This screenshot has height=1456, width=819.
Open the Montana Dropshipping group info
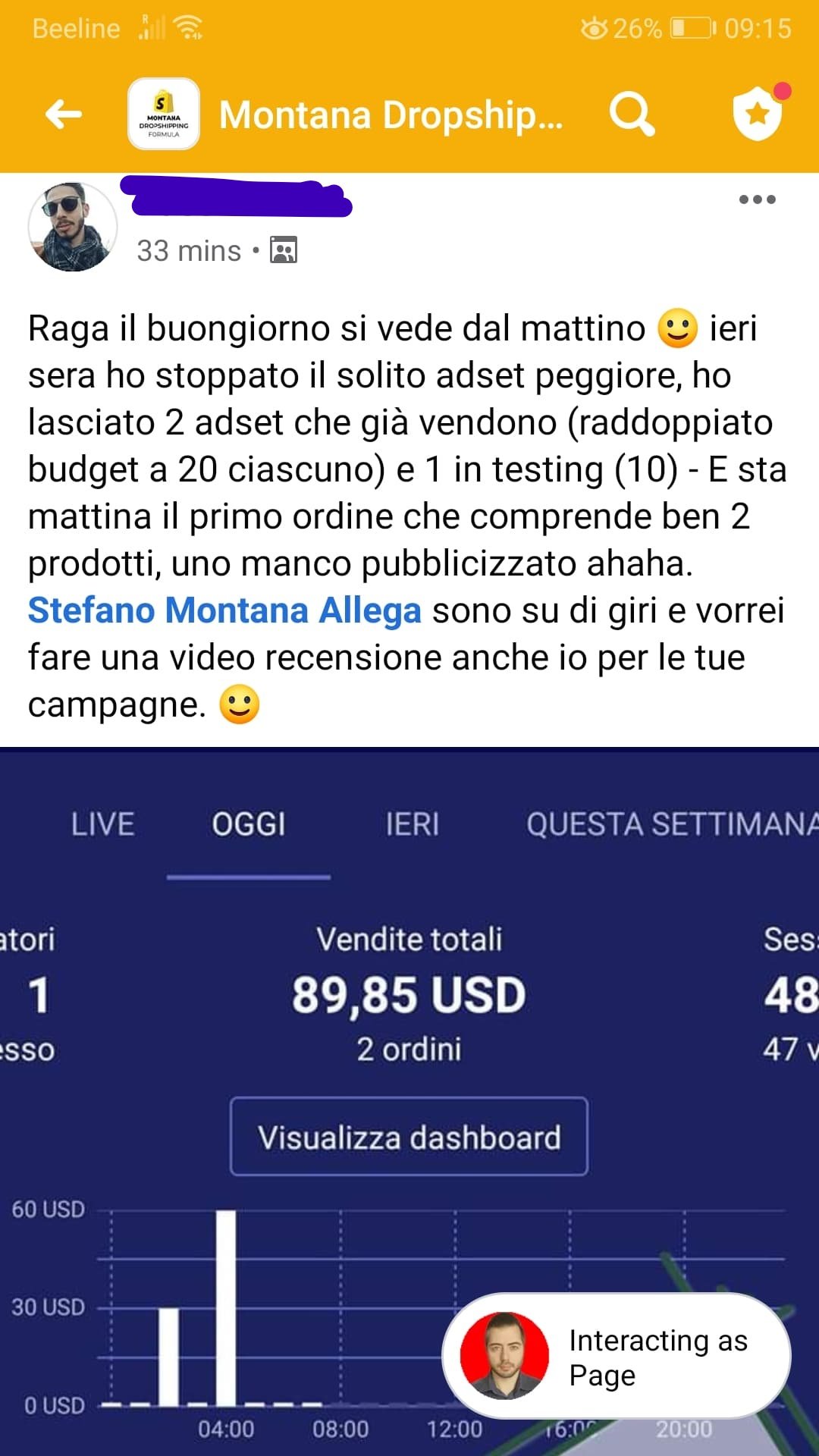coord(390,115)
